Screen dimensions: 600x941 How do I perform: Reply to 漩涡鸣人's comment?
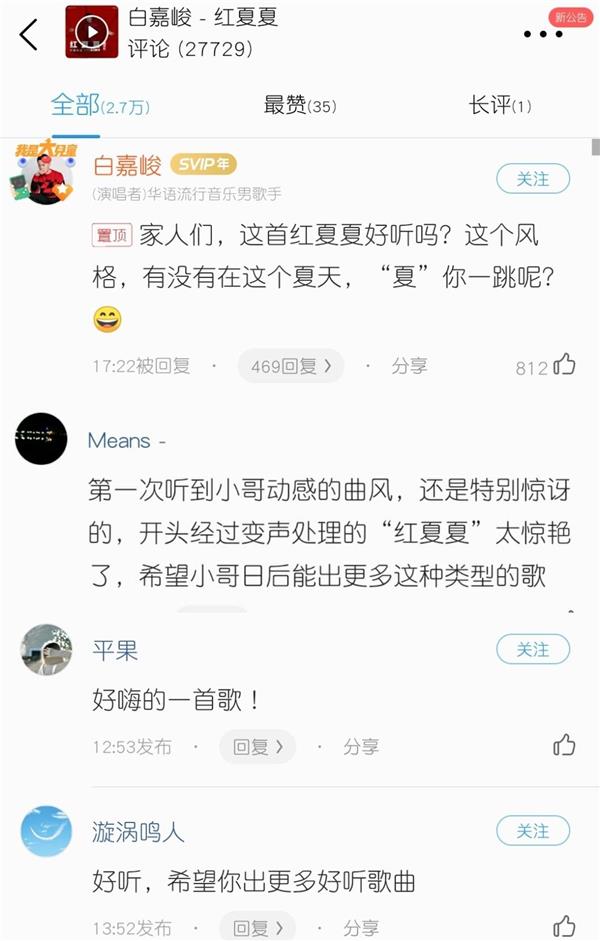pos(258,926)
